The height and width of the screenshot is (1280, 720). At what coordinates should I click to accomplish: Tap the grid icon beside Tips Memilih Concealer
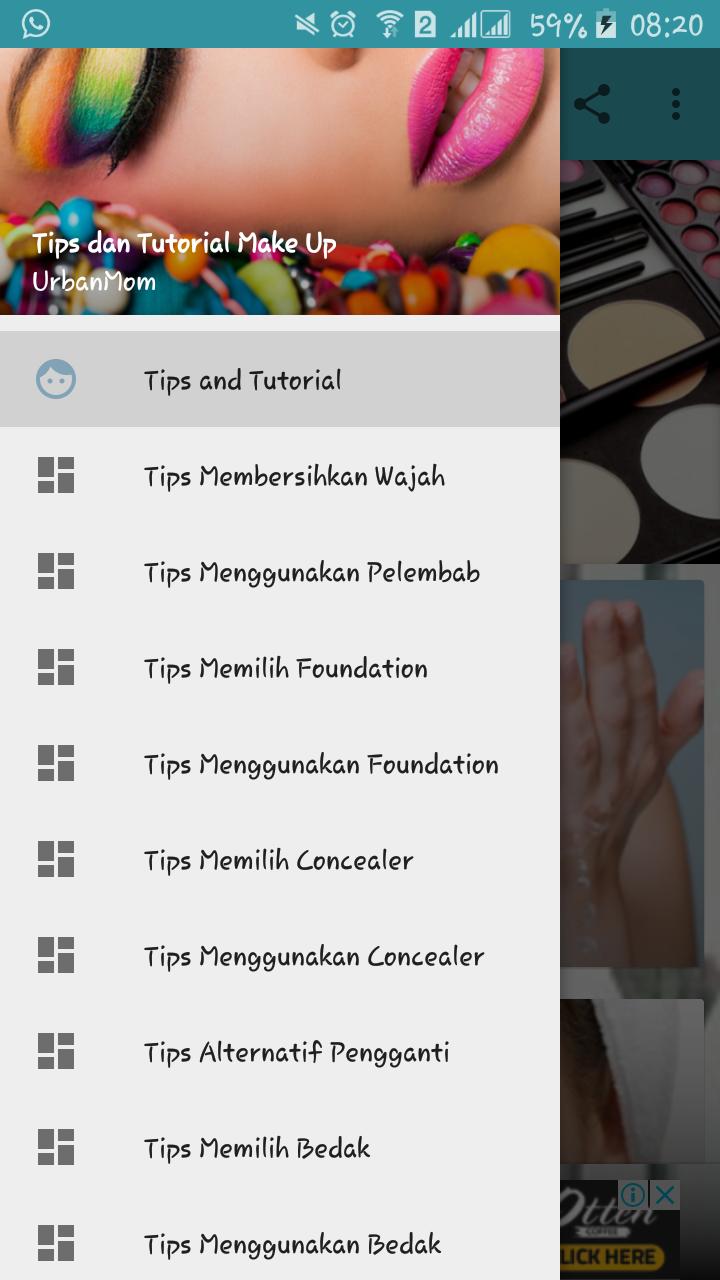[57, 859]
